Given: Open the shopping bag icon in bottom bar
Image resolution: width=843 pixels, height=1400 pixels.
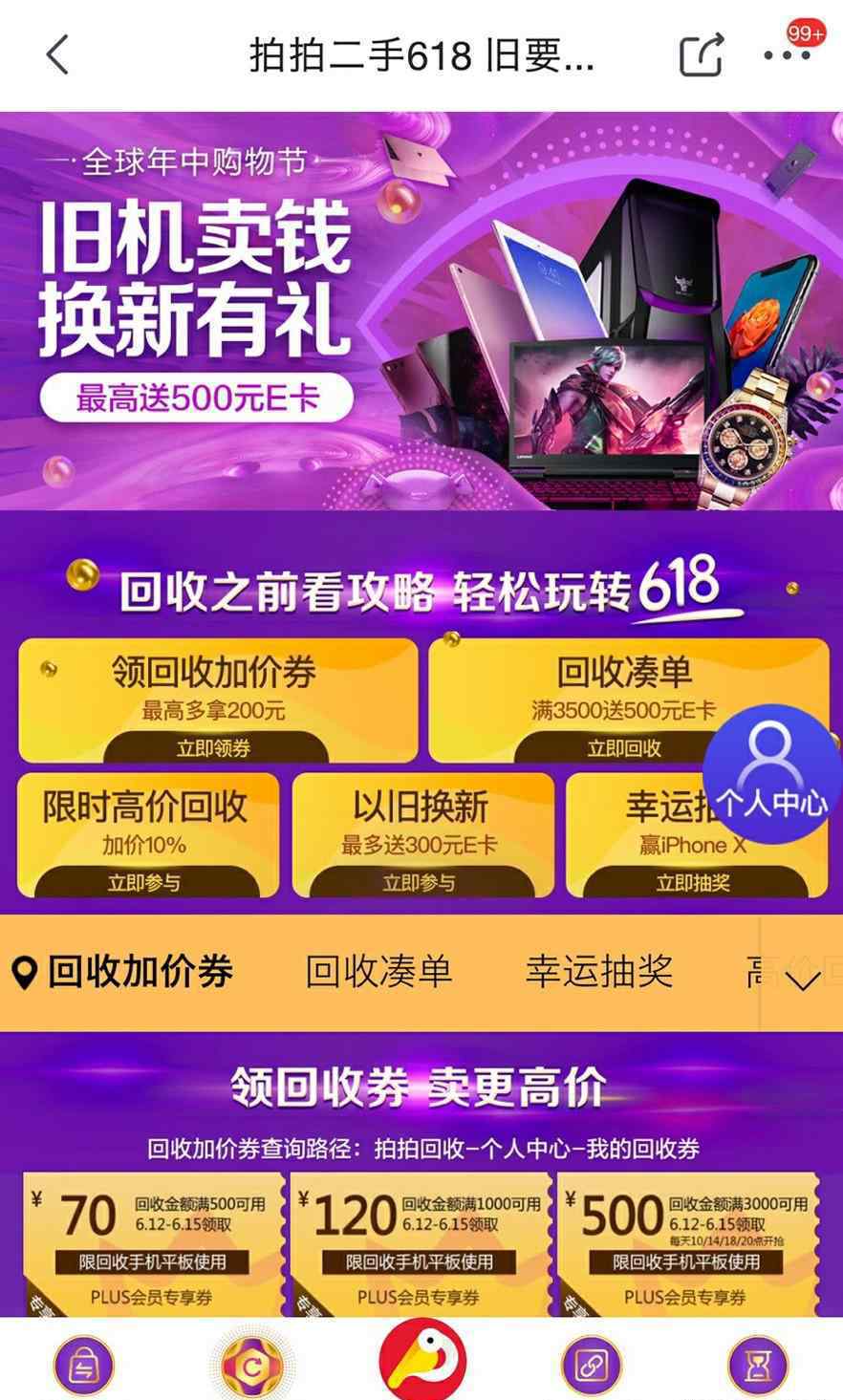Looking at the screenshot, I should (x=84, y=1367).
